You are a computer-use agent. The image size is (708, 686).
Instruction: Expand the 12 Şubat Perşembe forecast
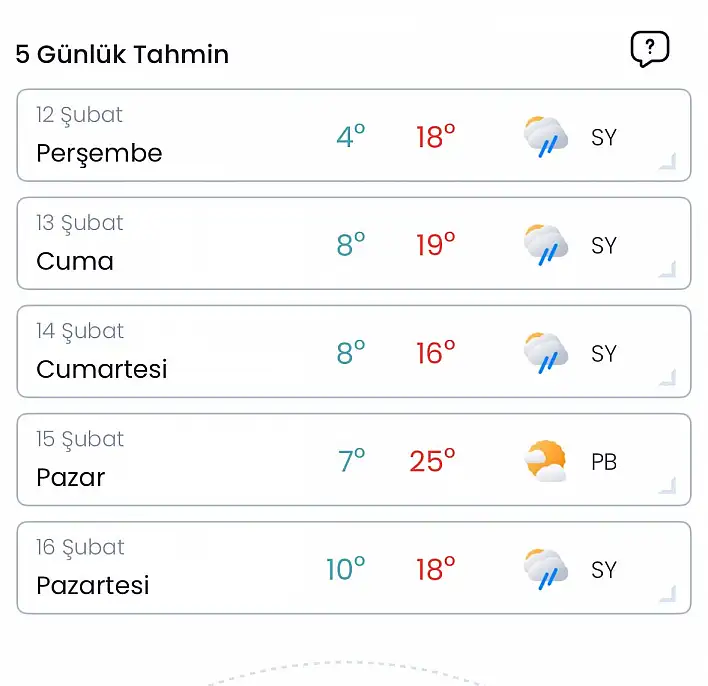click(353, 136)
